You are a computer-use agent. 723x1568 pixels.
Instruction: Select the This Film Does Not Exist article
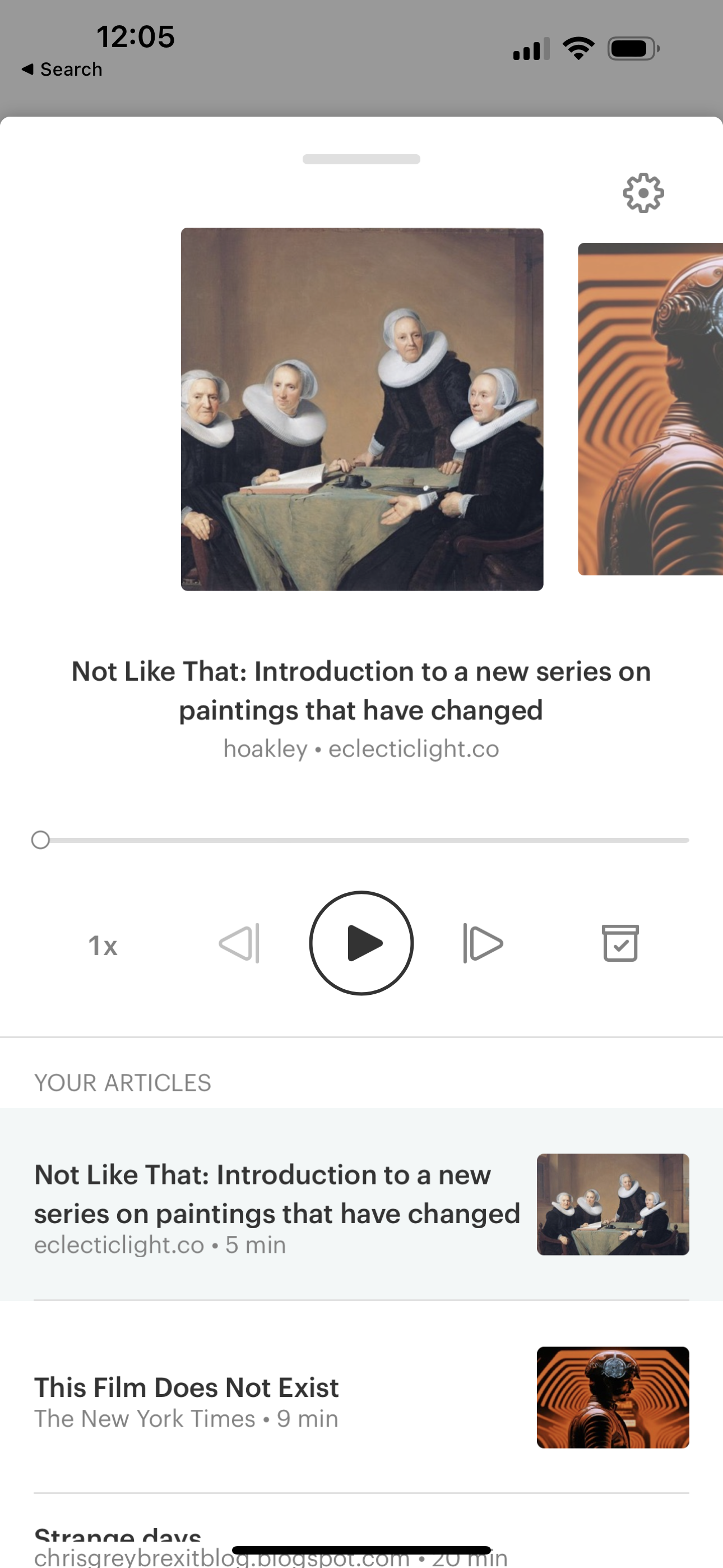coord(361,1397)
